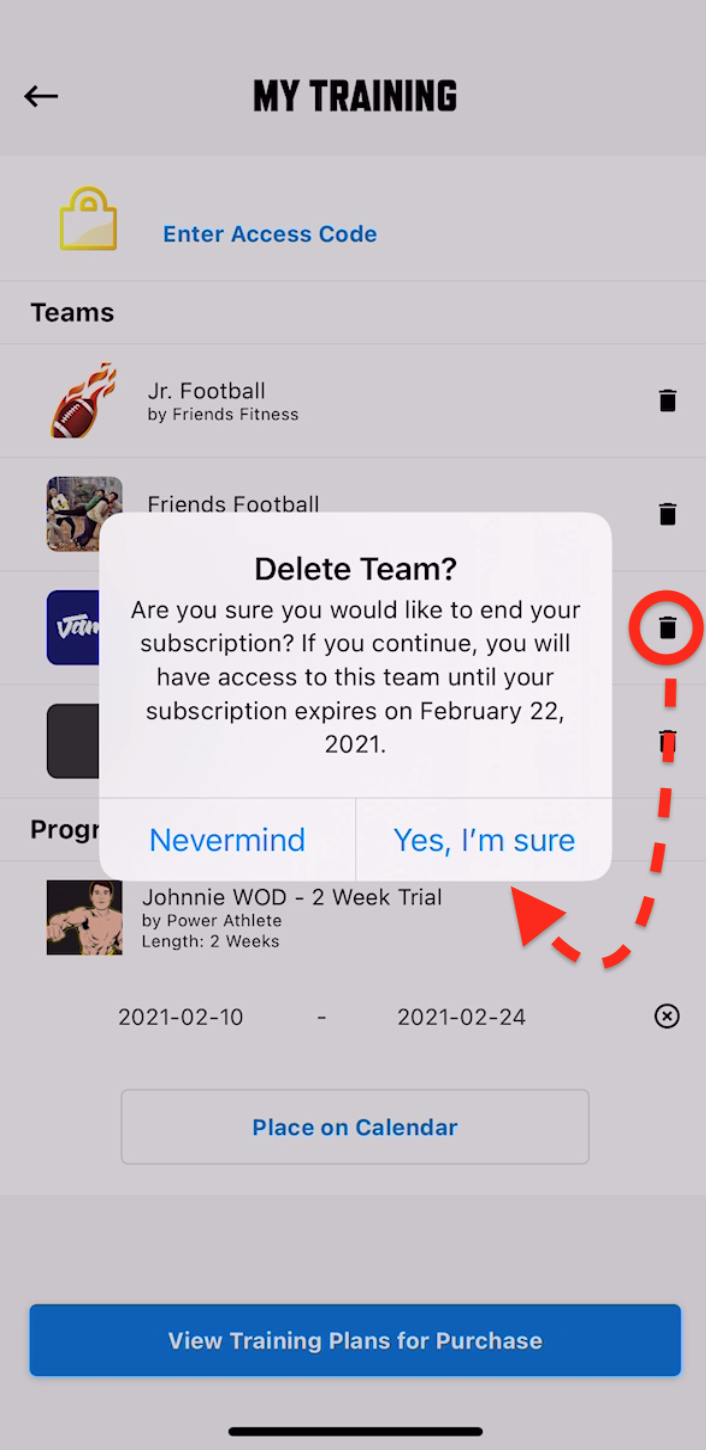Go back using the arrow icon
This screenshot has height=1450, width=706.
41,96
